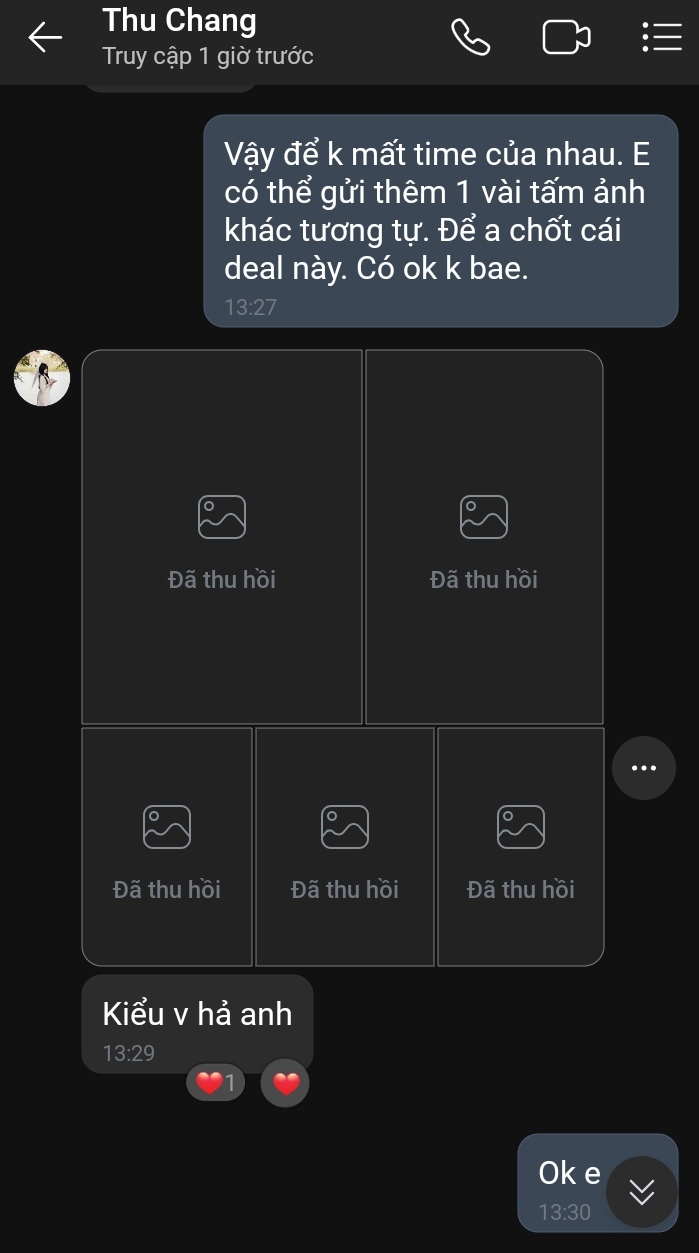
Task: Open the chat options menu
Action: 661,38
